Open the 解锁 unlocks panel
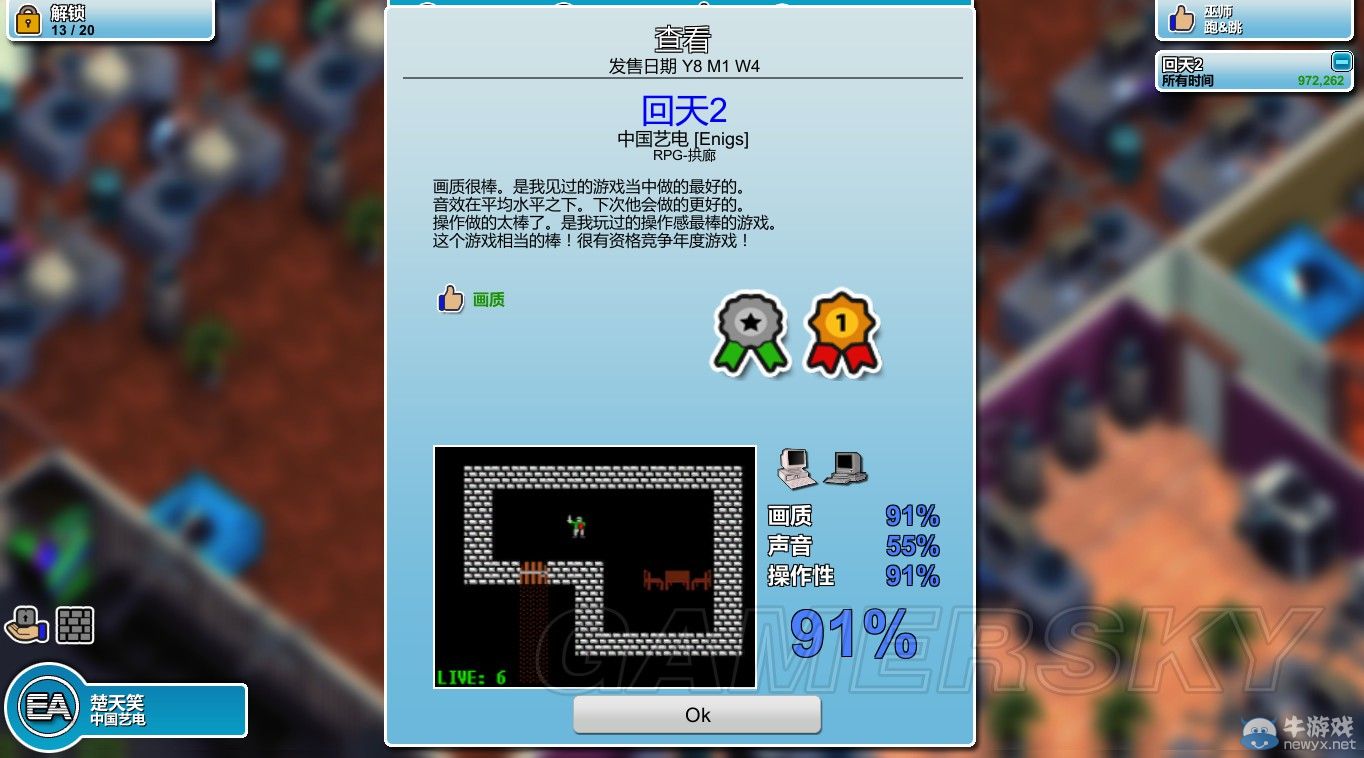1364x758 pixels. click(x=111, y=20)
